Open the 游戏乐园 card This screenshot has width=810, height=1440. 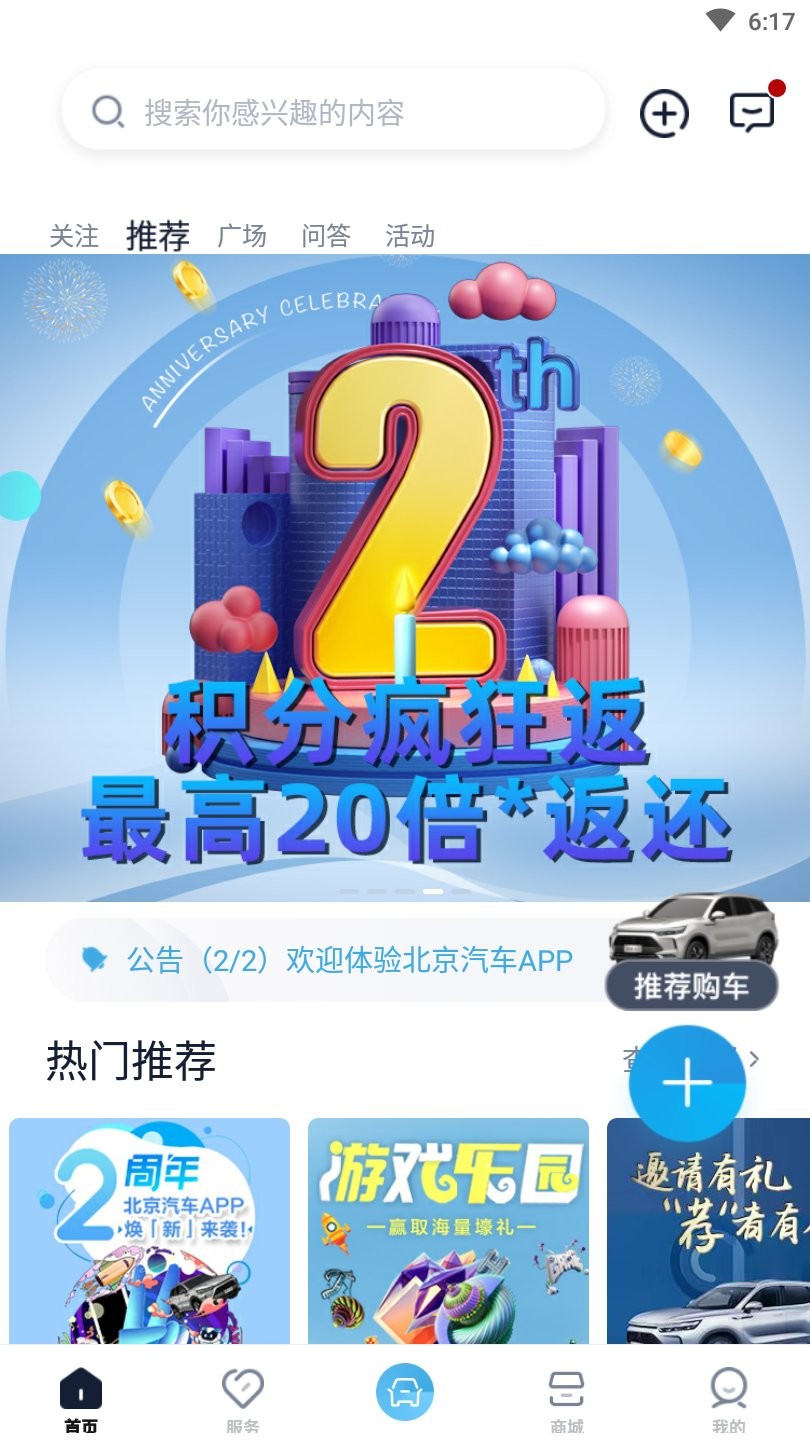pyautogui.click(x=448, y=1230)
